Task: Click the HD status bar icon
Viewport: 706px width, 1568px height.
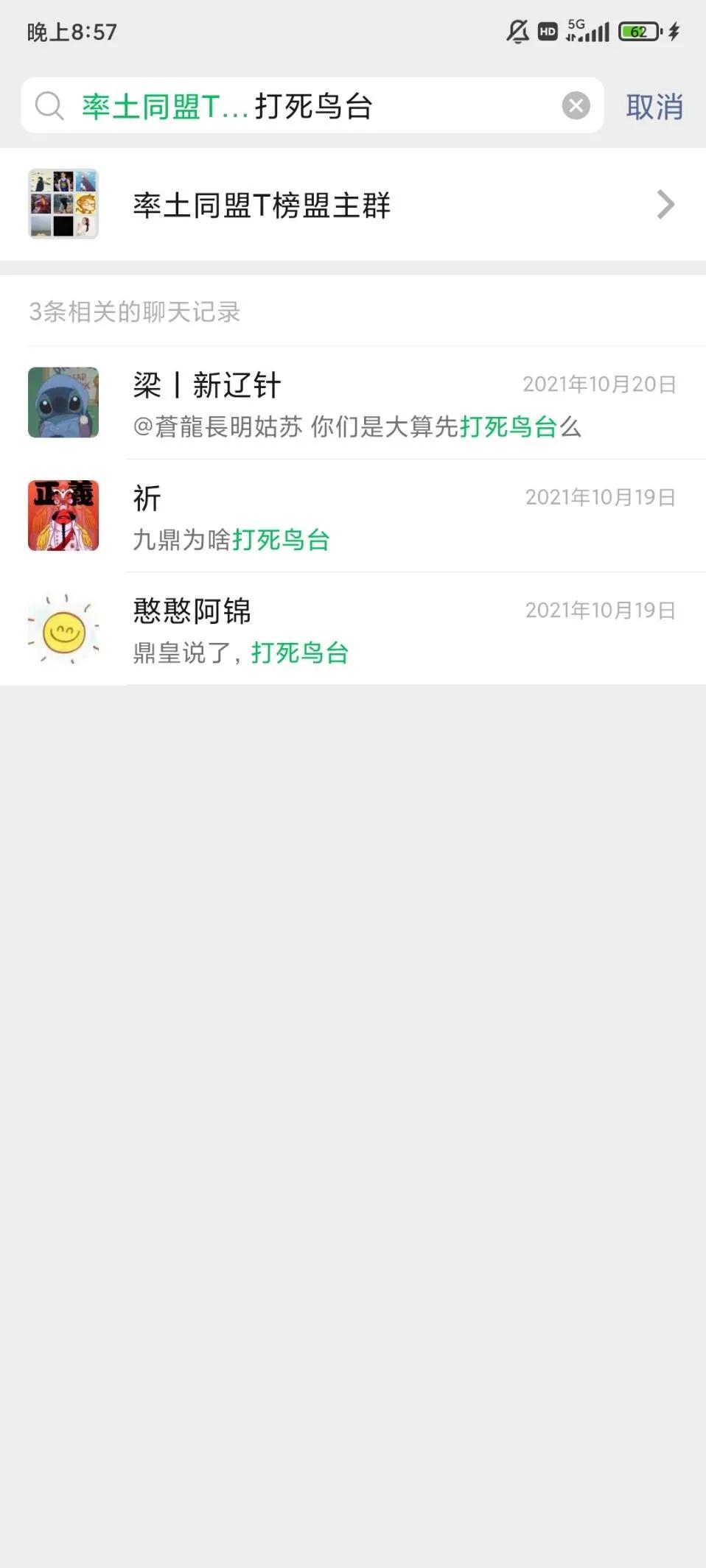Action: point(546,32)
